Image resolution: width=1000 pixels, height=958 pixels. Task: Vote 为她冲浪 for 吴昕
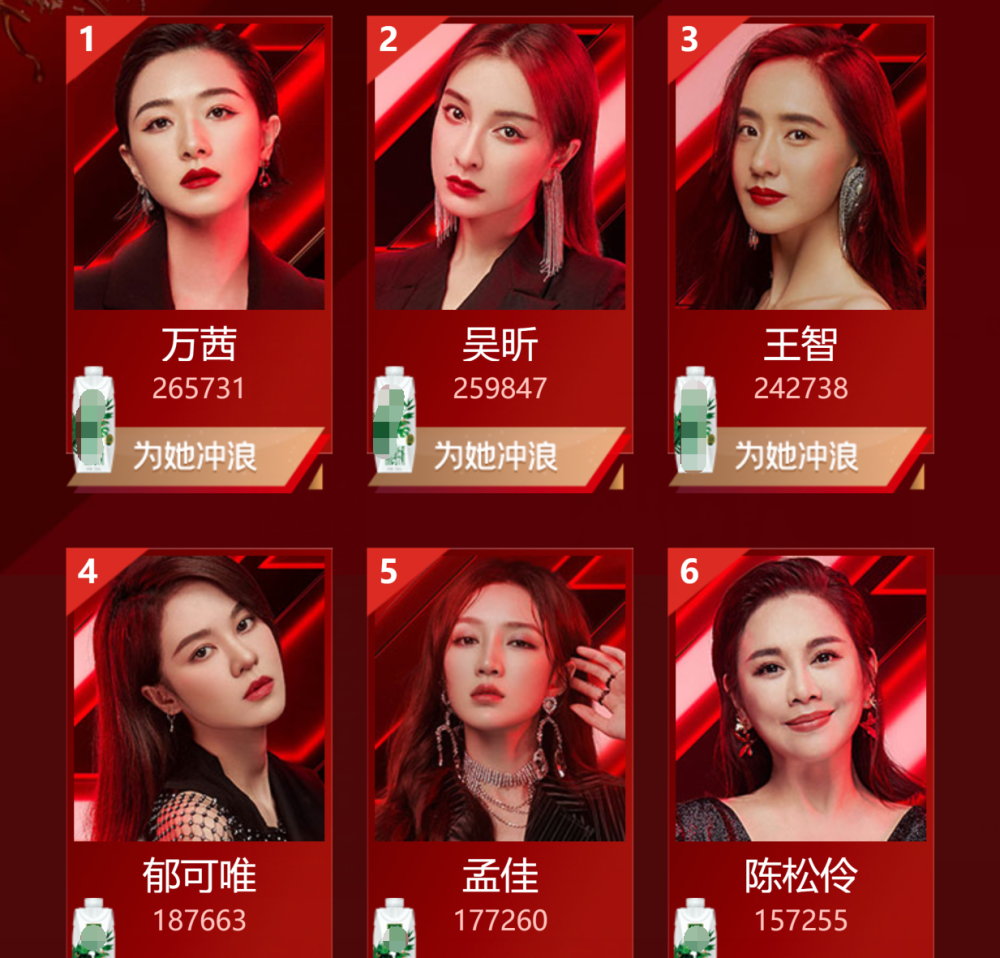pyautogui.click(x=497, y=458)
